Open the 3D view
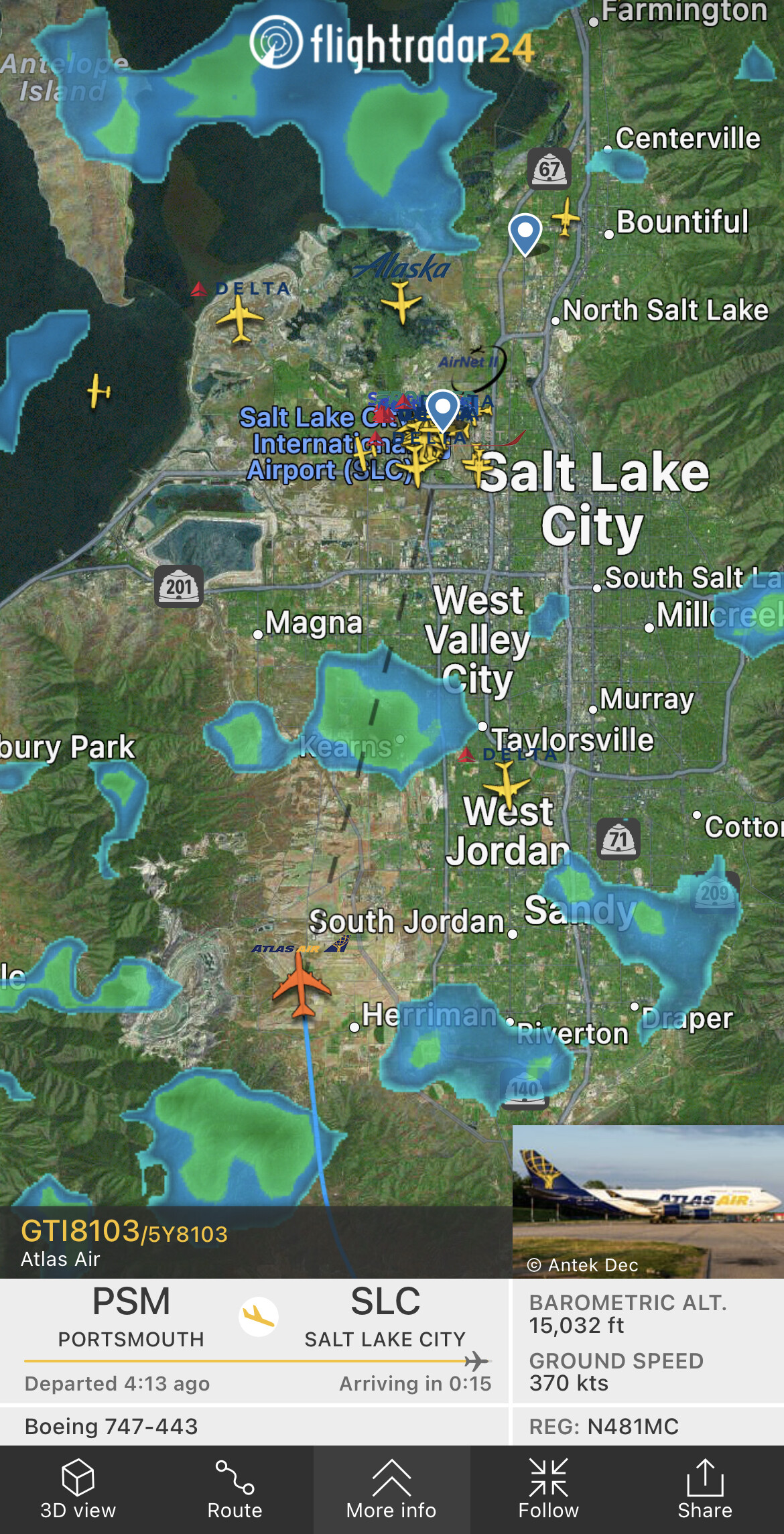This screenshot has height=1534, width=784. tap(78, 1489)
